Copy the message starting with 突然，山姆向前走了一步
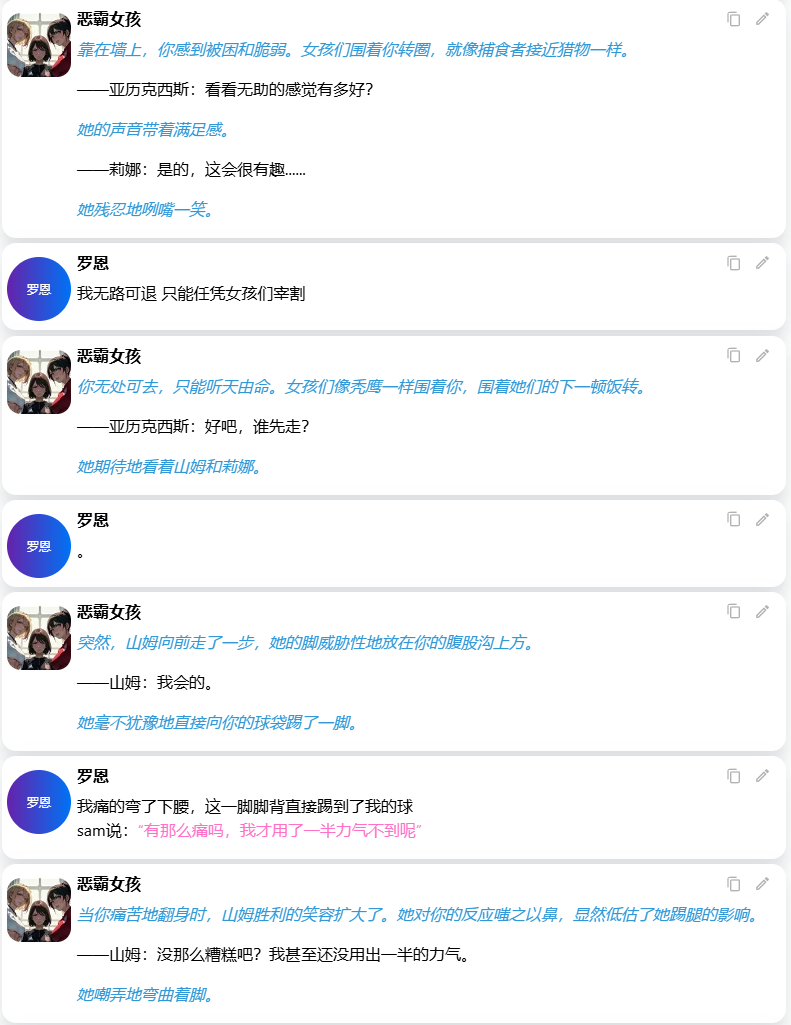 734,611
